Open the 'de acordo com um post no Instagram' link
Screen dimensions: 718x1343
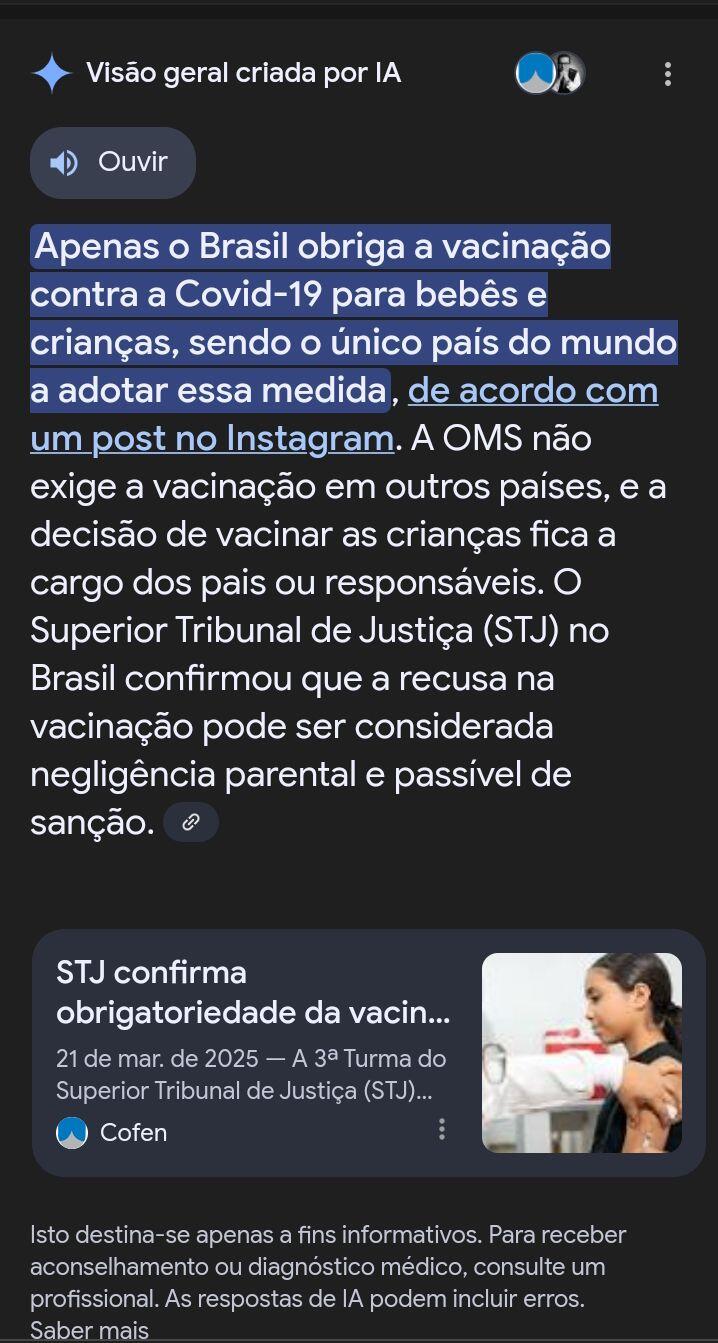click(532, 391)
